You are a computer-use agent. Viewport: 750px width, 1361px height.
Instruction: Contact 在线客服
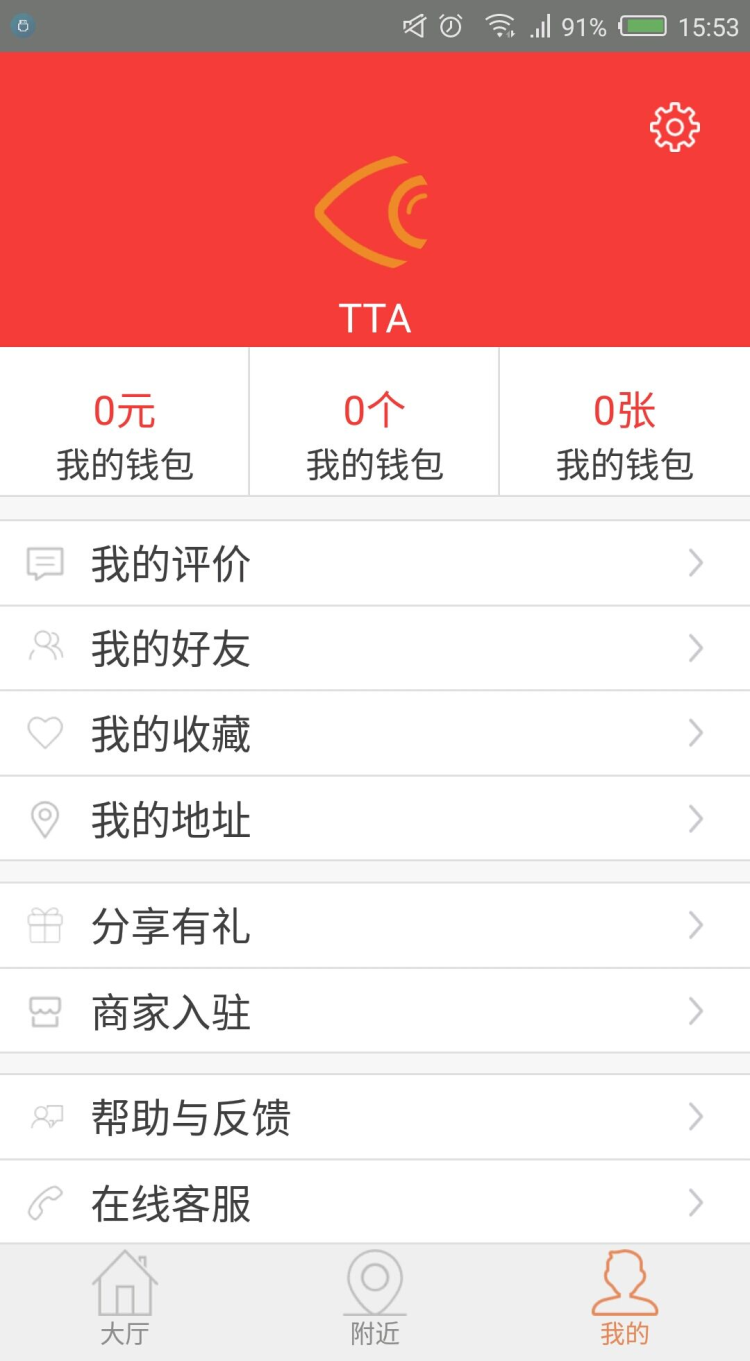point(374,1203)
